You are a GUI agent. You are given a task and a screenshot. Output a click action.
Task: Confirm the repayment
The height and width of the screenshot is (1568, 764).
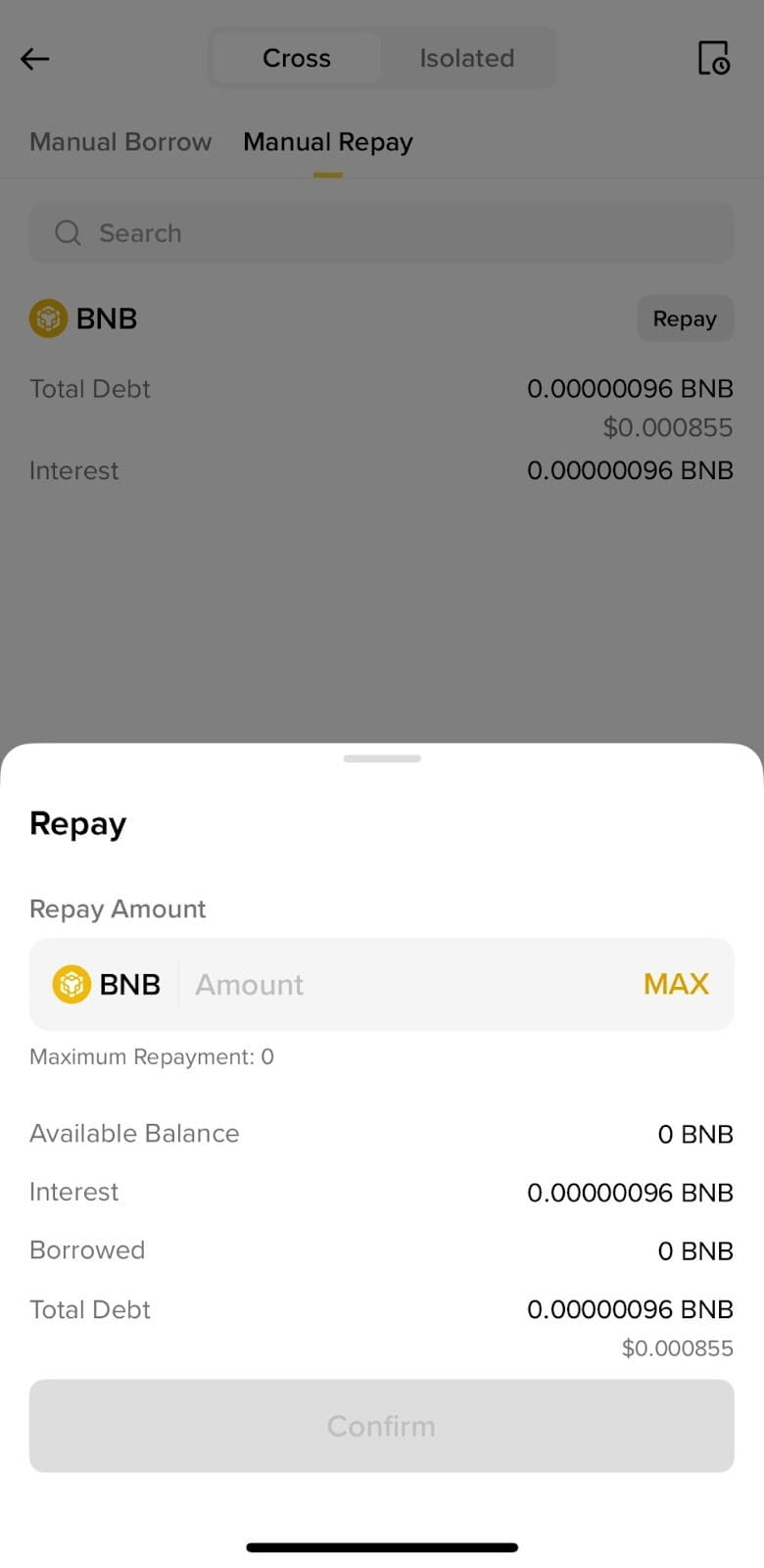[x=381, y=1425]
